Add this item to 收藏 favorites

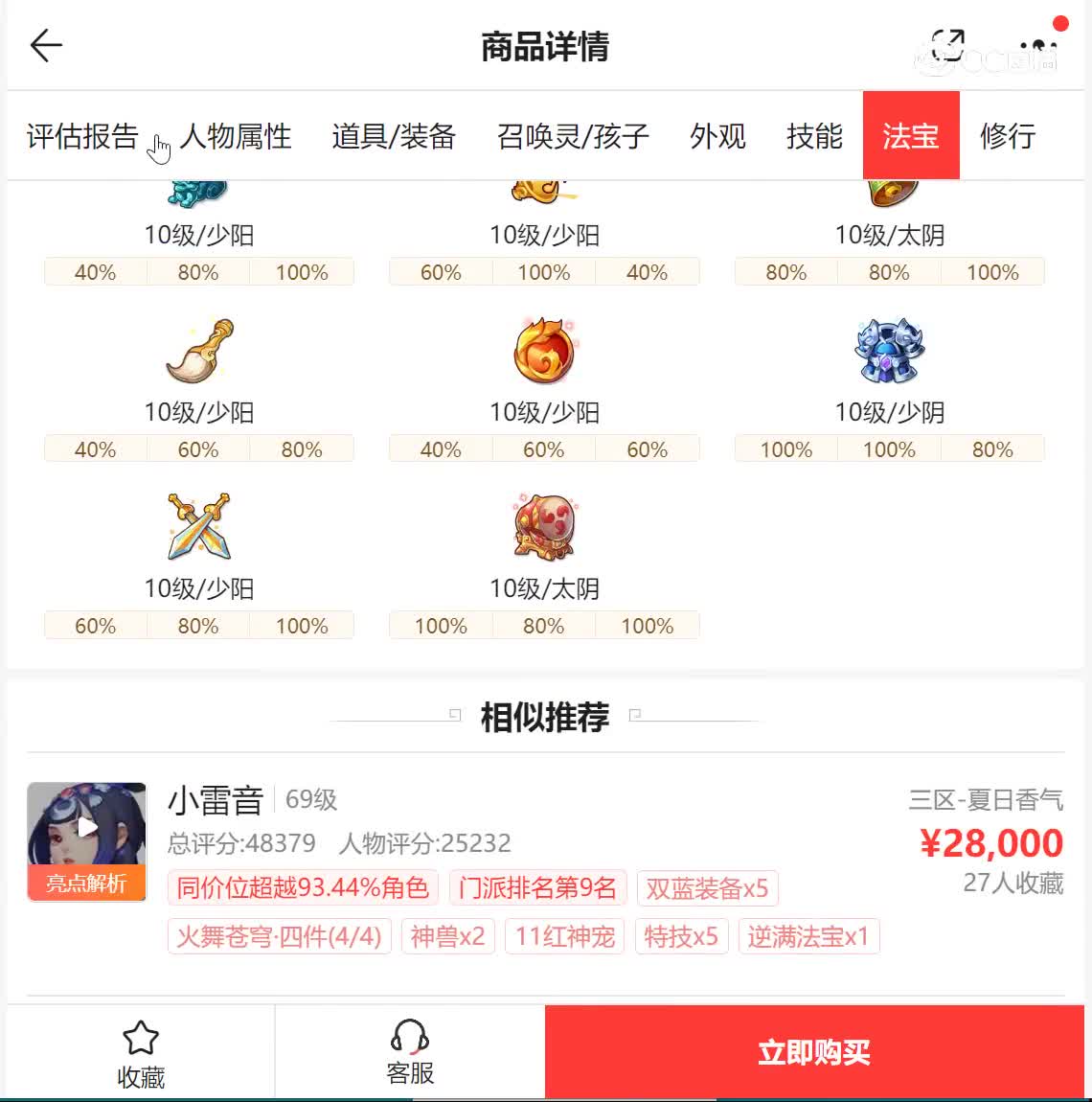pos(141,1054)
